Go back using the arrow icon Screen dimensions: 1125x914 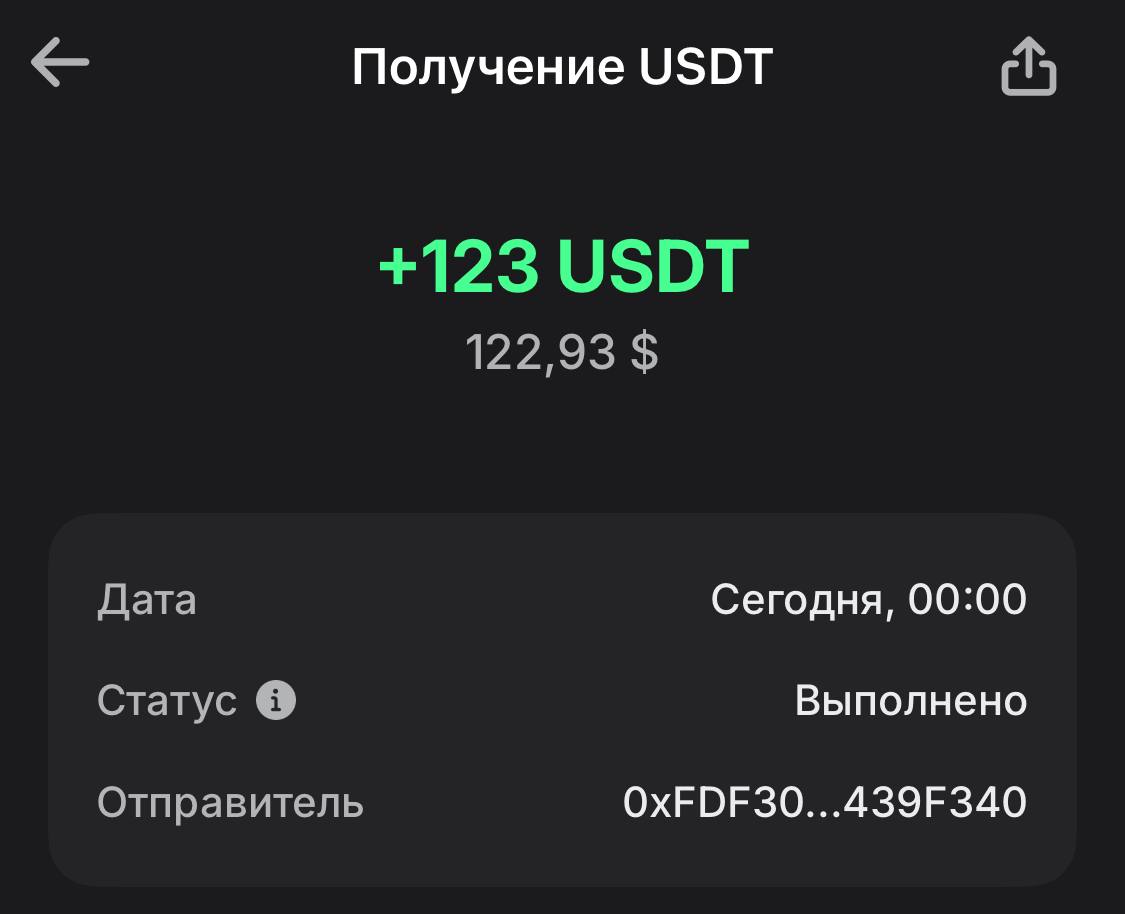tap(60, 63)
